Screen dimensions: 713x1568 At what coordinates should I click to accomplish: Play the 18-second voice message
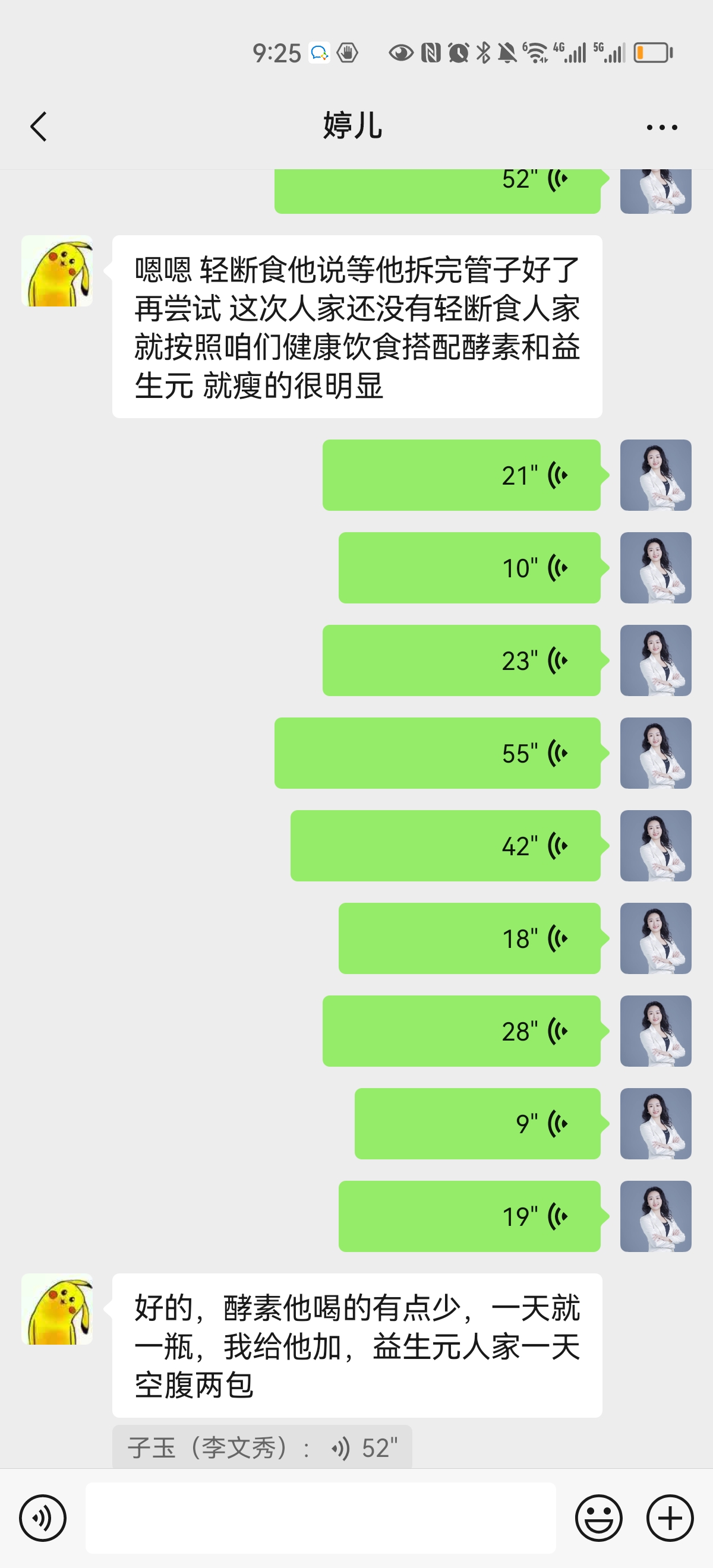[x=469, y=938]
